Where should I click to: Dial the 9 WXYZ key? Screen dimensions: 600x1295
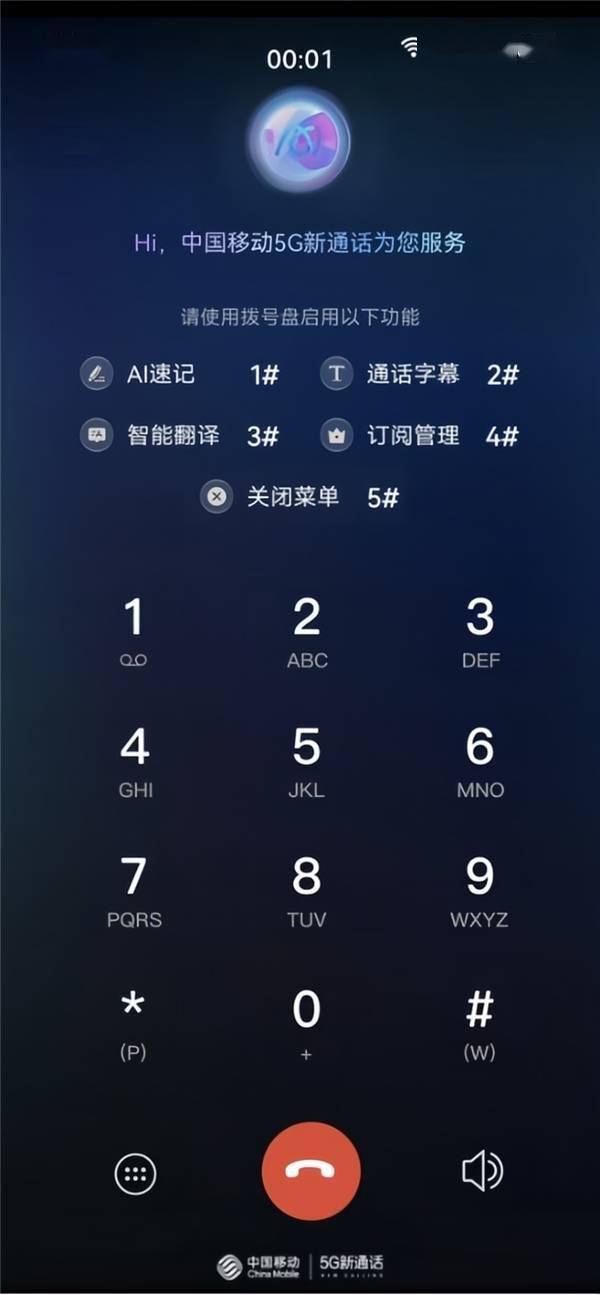pos(480,891)
